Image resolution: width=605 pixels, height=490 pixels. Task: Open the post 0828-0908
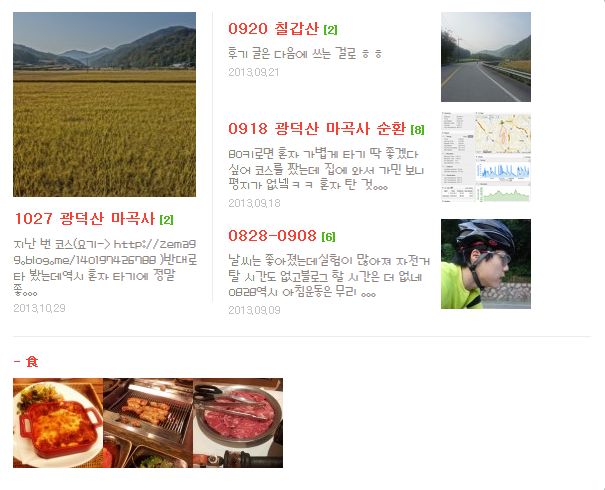point(272,236)
